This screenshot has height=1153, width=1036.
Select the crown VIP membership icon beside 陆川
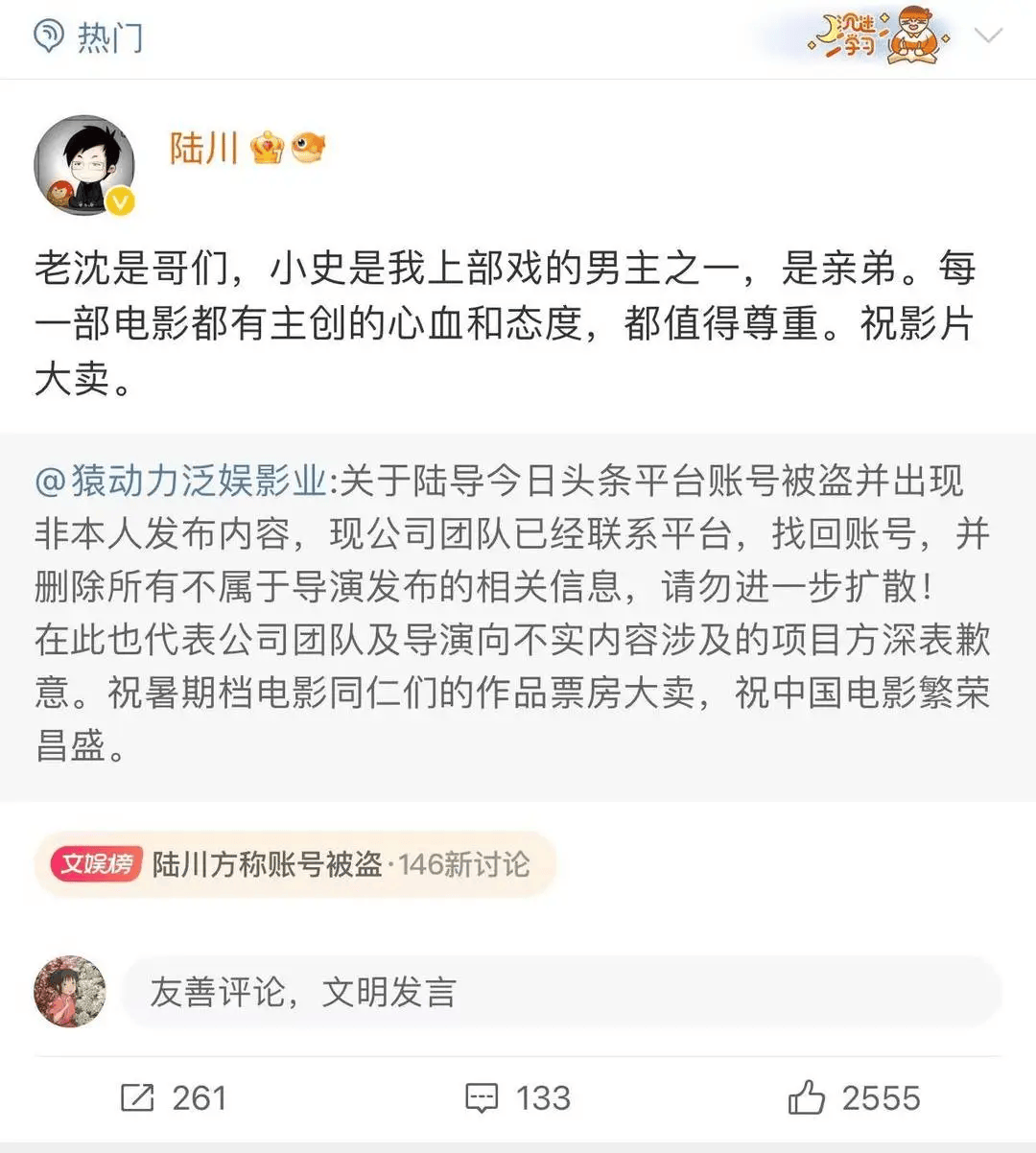(x=266, y=147)
